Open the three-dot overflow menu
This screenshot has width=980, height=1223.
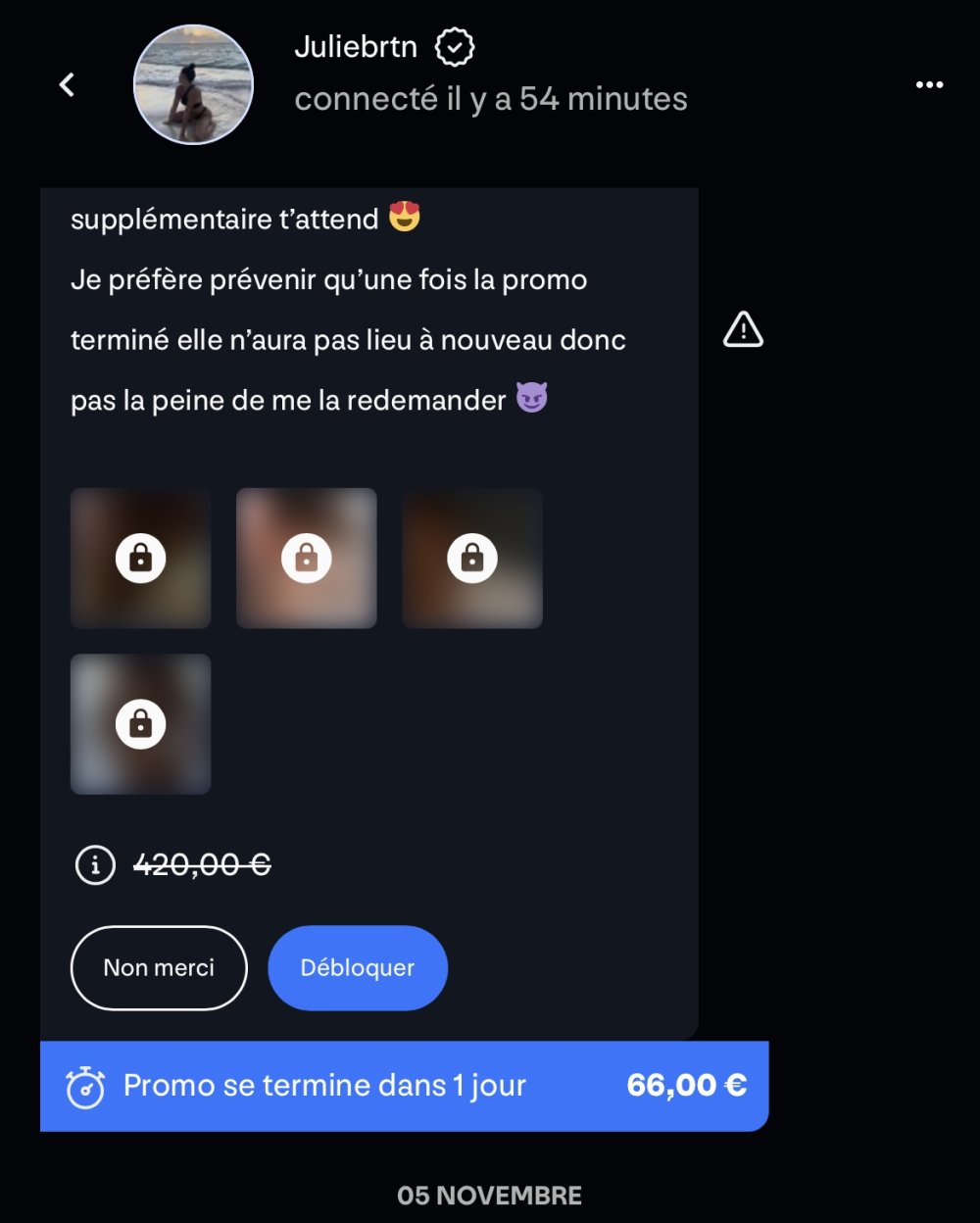tap(929, 85)
